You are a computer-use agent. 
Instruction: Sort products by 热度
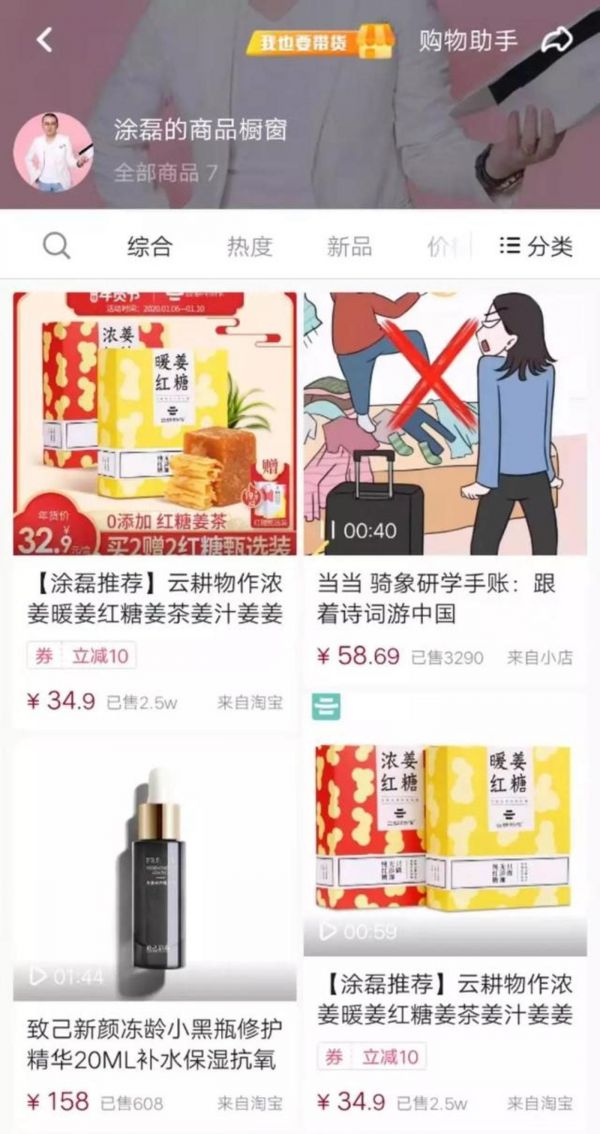click(249, 247)
